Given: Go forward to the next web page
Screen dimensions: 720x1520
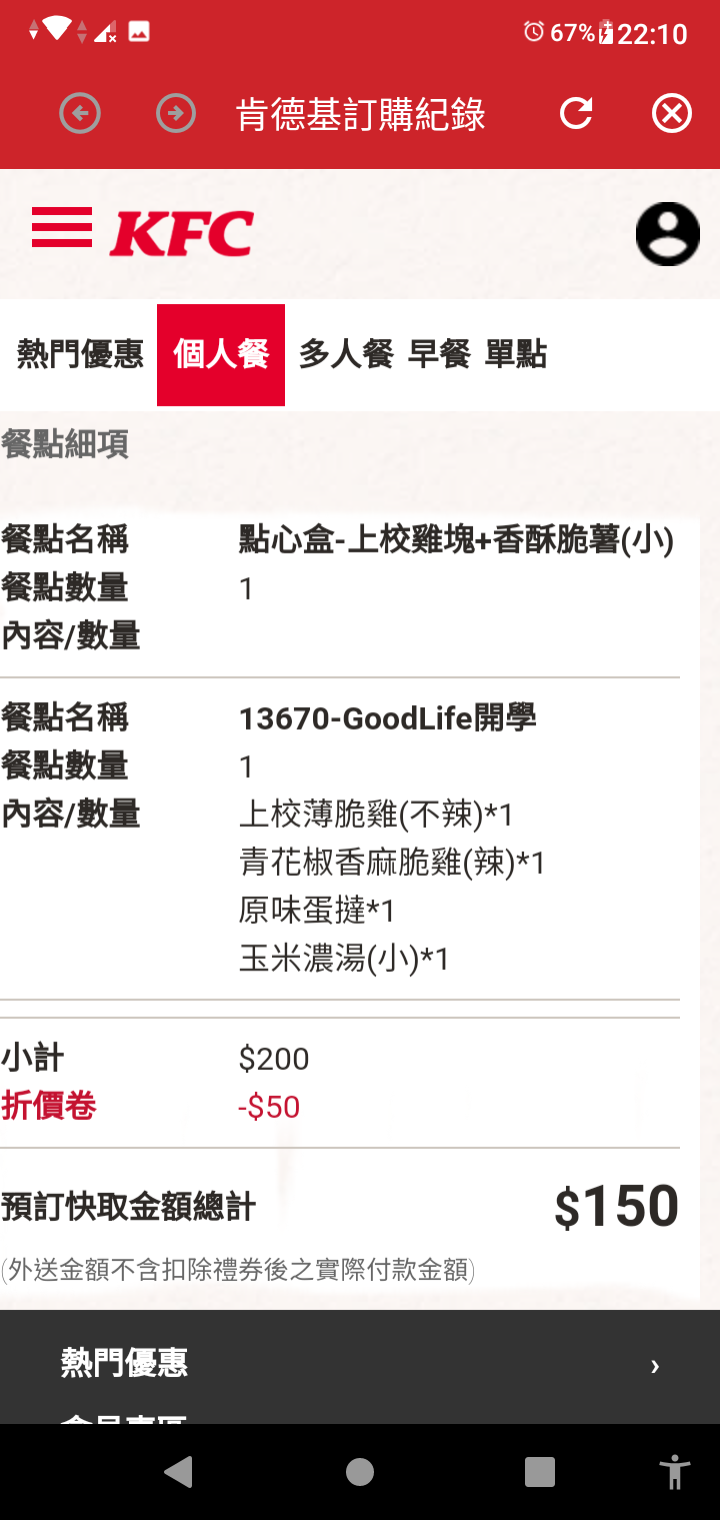Looking at the screenshot, I should pos(176,114).
